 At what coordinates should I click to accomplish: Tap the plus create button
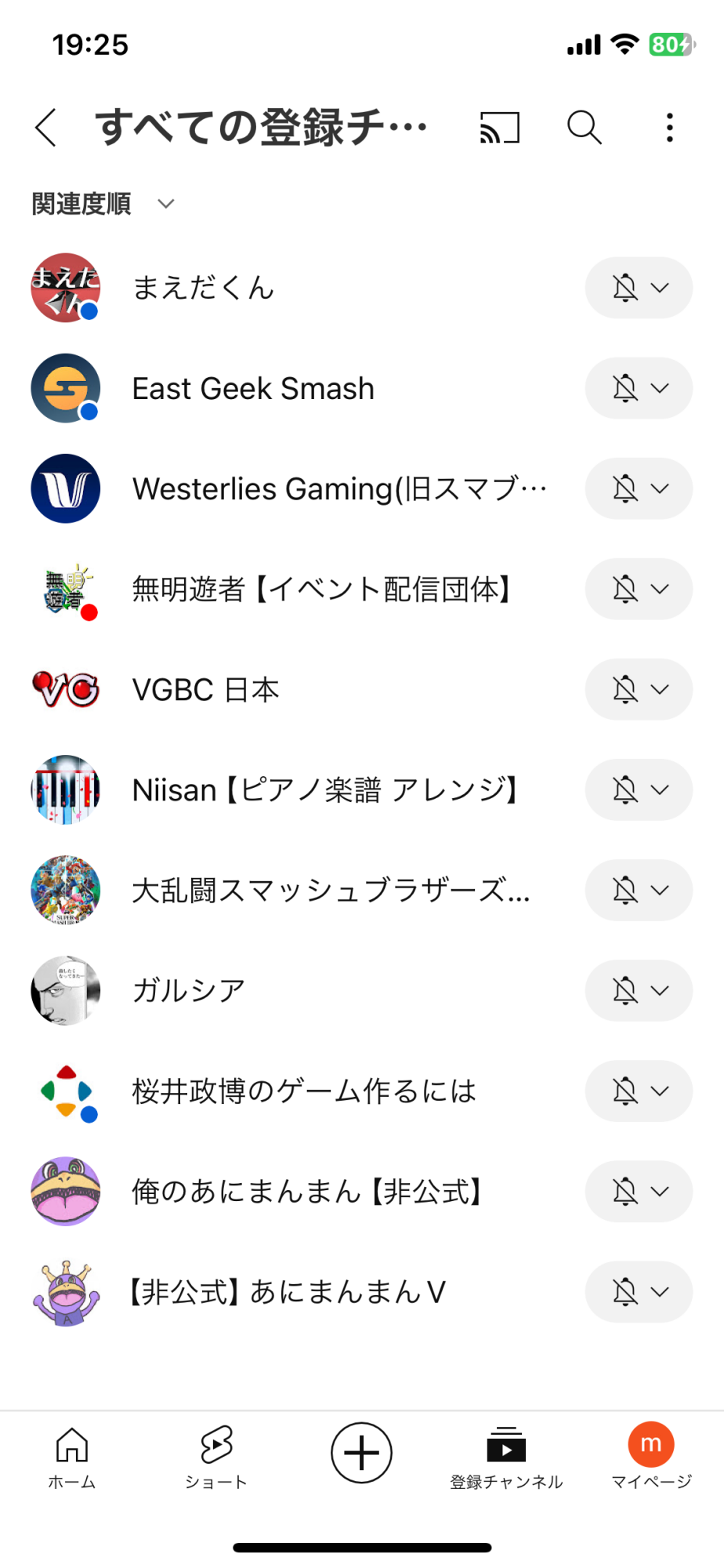[x=361, y=1453]
